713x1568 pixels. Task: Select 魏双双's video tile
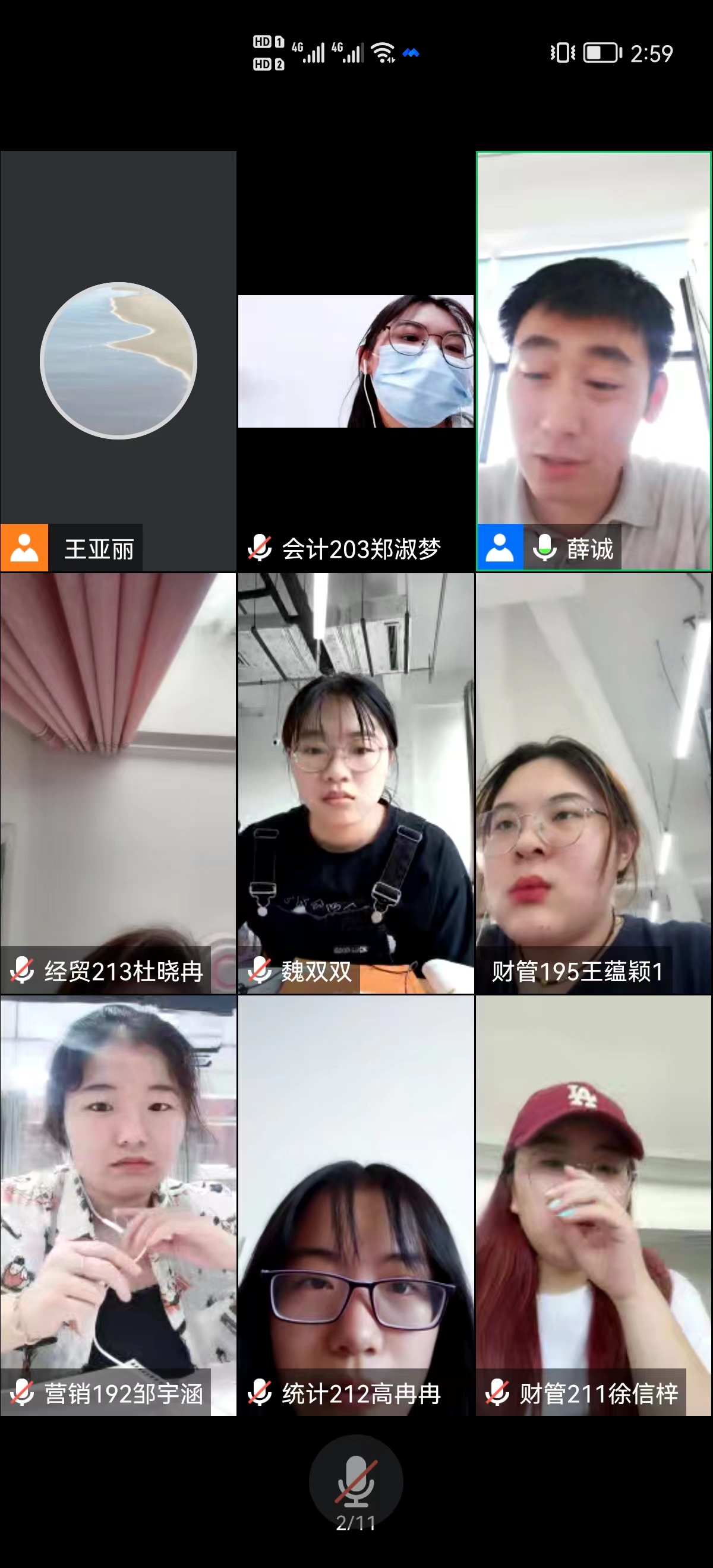point(355,782)
